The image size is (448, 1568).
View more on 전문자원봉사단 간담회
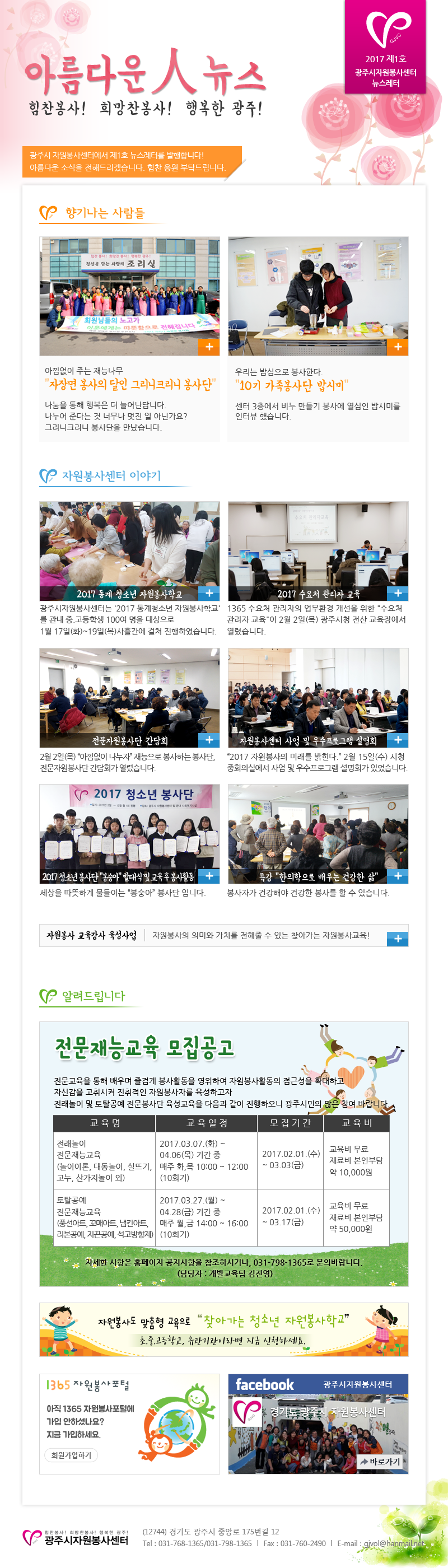pos(209,740)
